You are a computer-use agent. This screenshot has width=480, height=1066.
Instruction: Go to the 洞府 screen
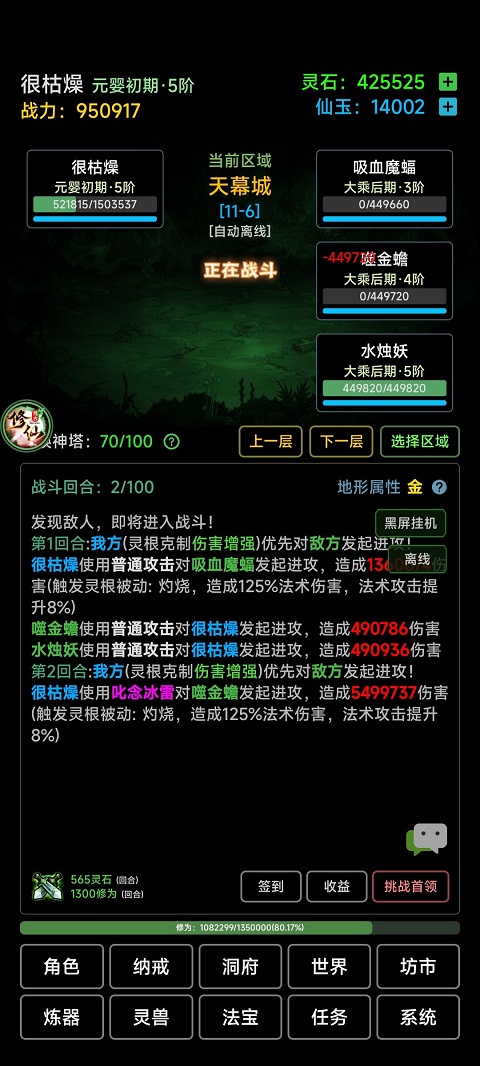[x=240, y=966]
